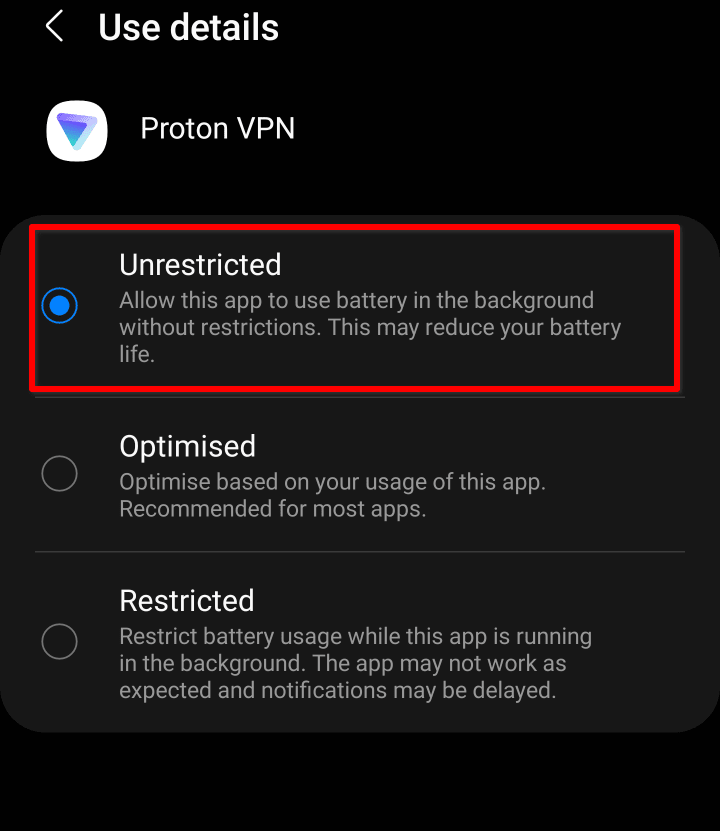Tap the Restricted option label

coord(186,600)
